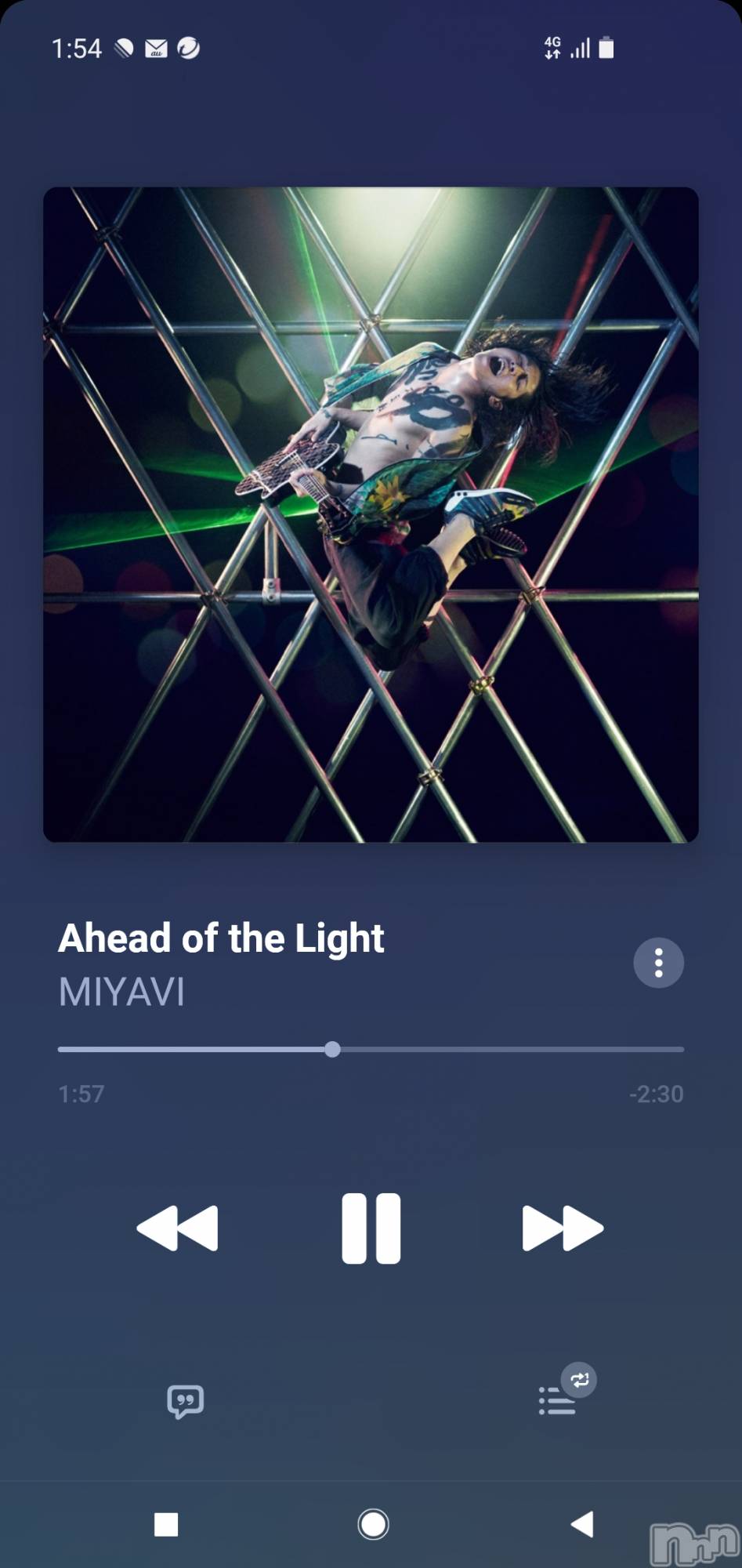The width and height of the screenshot is (742, 1568).
Task: Open the three-dot options for Ahead of the Light
Action: (x=658, y=963)
